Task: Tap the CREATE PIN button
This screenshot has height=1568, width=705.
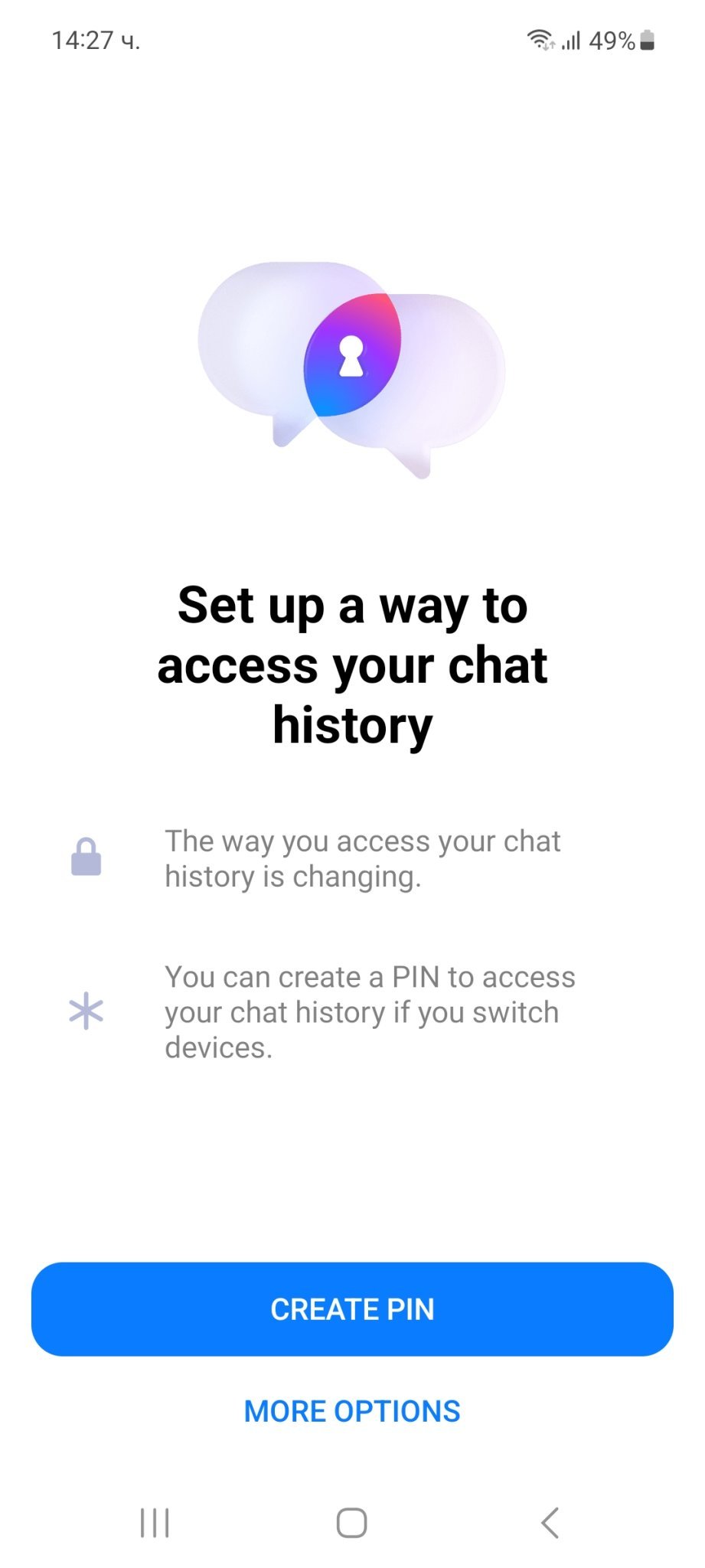Action: coord(352,1309)
